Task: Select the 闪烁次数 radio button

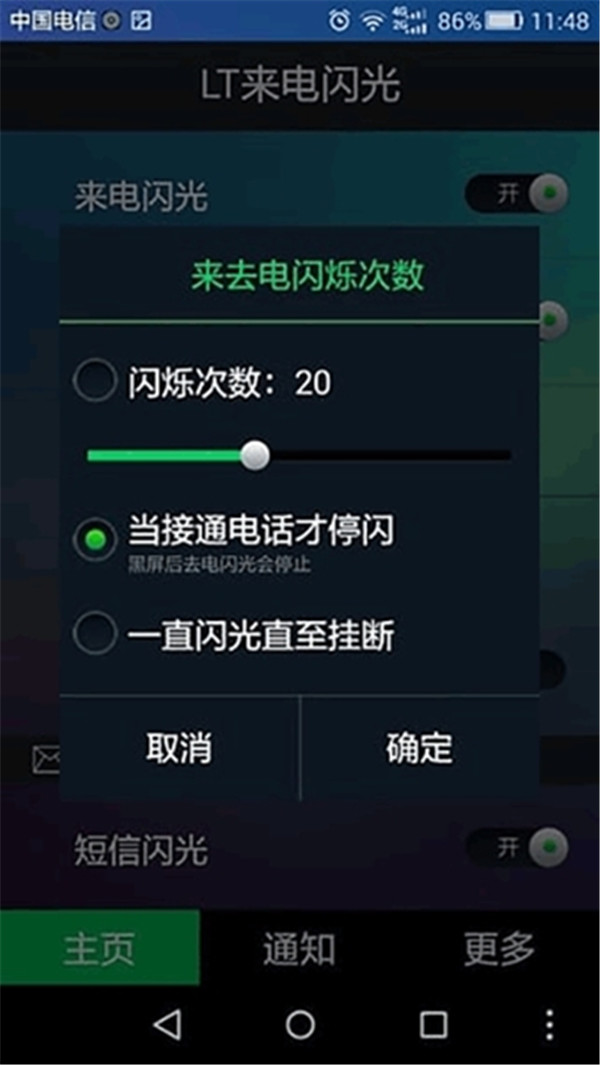Action: (95, 382)
